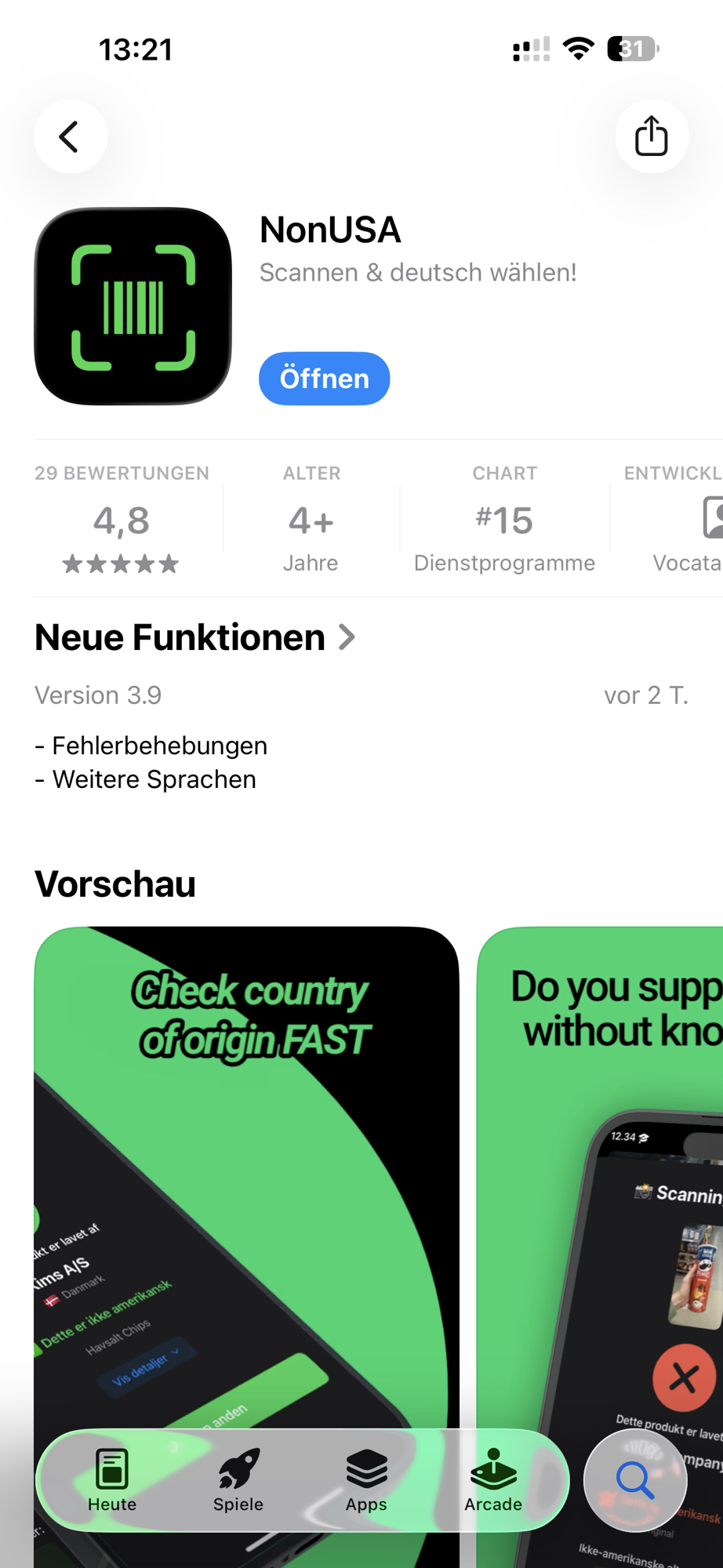
Task: Switch to the Heute tab
Action: 112,1480
